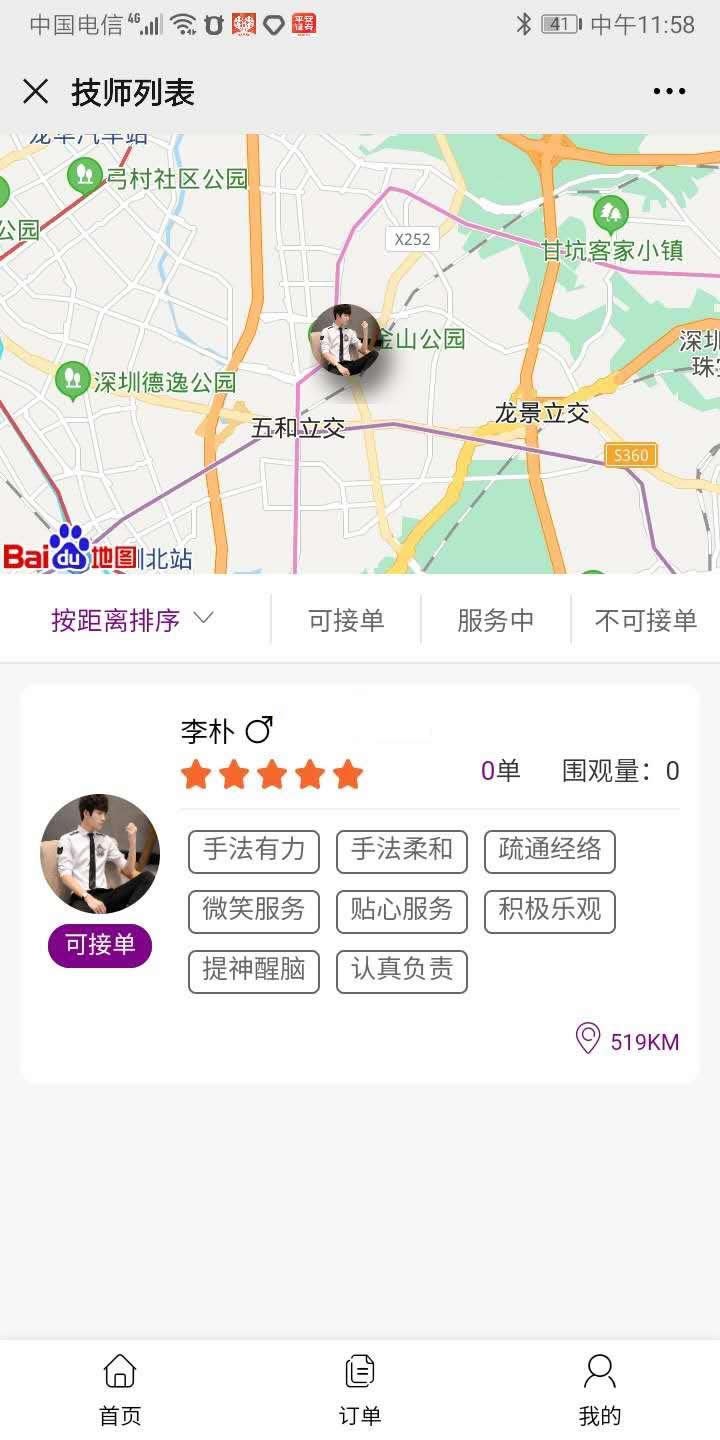Open the three-dot menu in the top bar
720x1440 pixels.
(668, 91)
